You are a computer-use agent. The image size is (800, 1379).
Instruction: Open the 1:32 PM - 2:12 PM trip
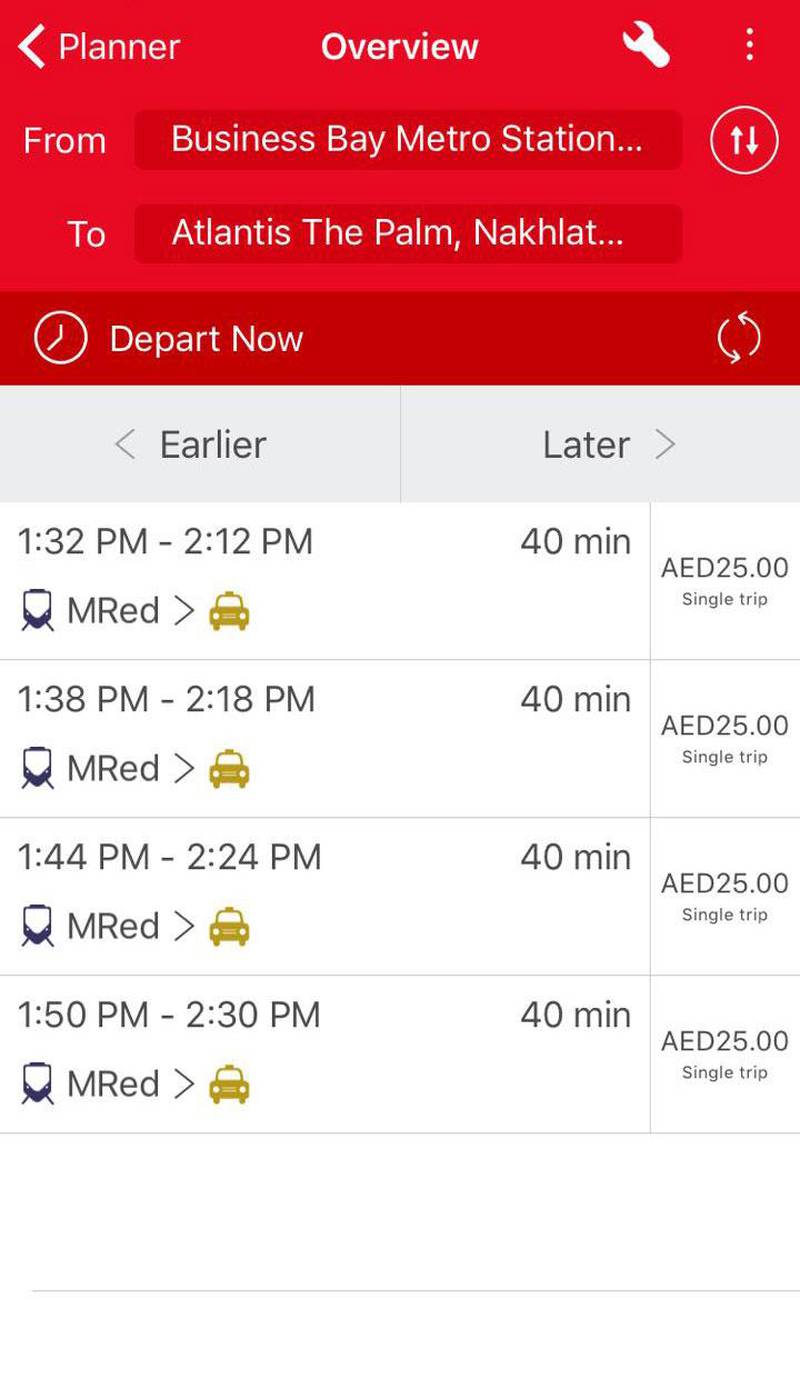pos(400,581)
